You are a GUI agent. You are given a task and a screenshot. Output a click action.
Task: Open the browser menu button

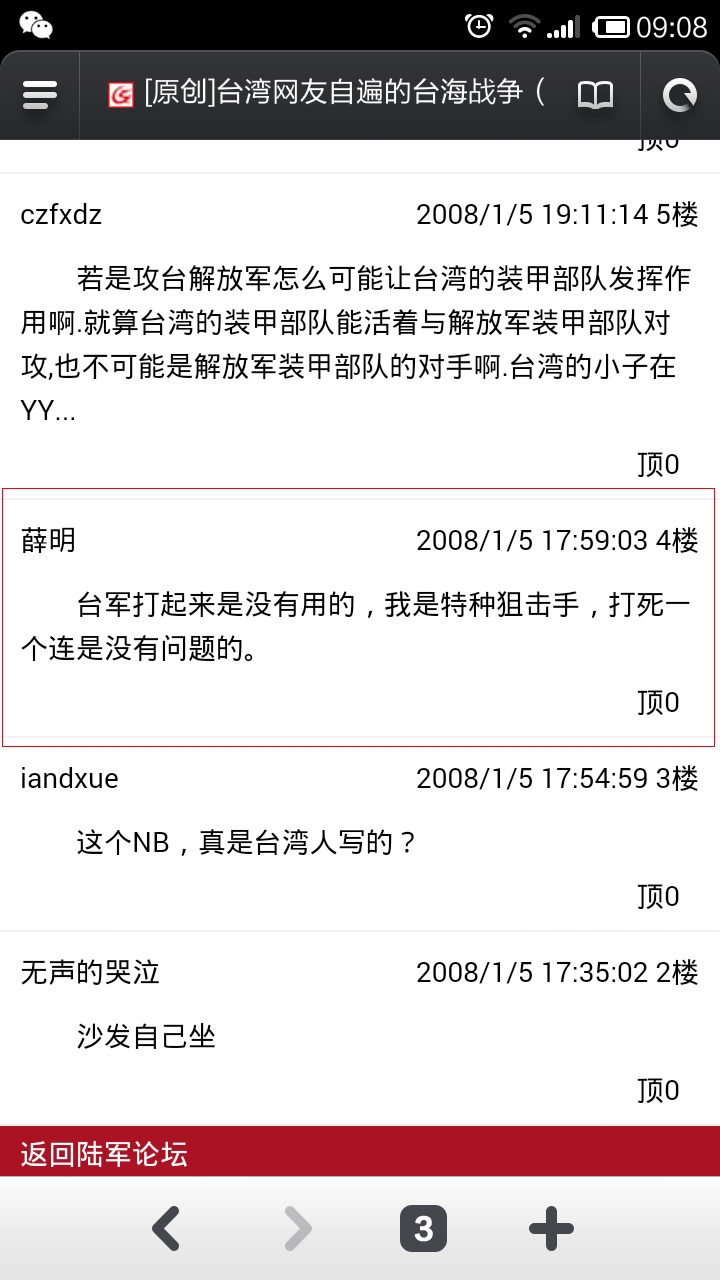pos(40,95)
